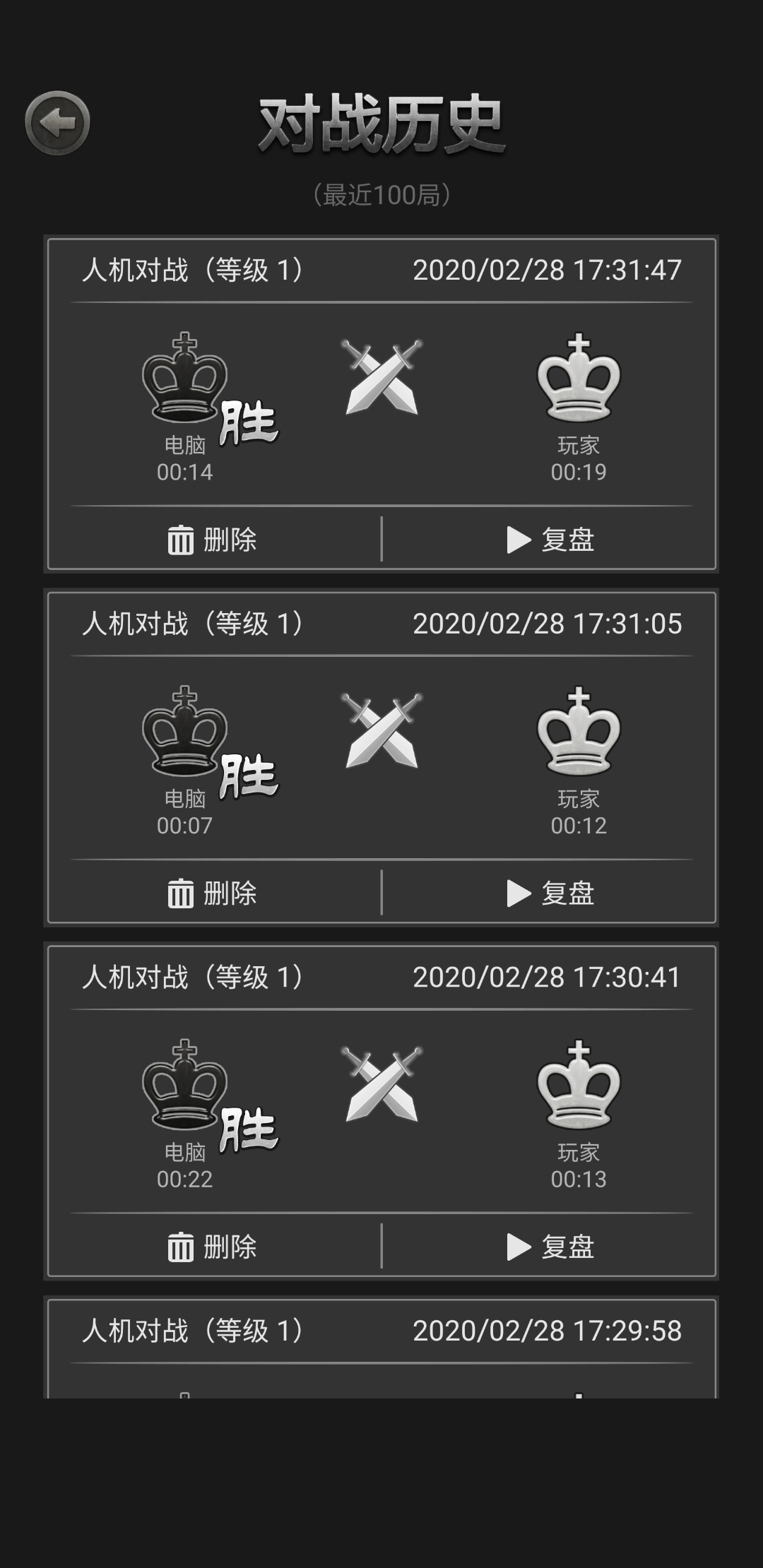
Task: Tap the 胜 badge in the 17:31:05 match
Action: 251,776
